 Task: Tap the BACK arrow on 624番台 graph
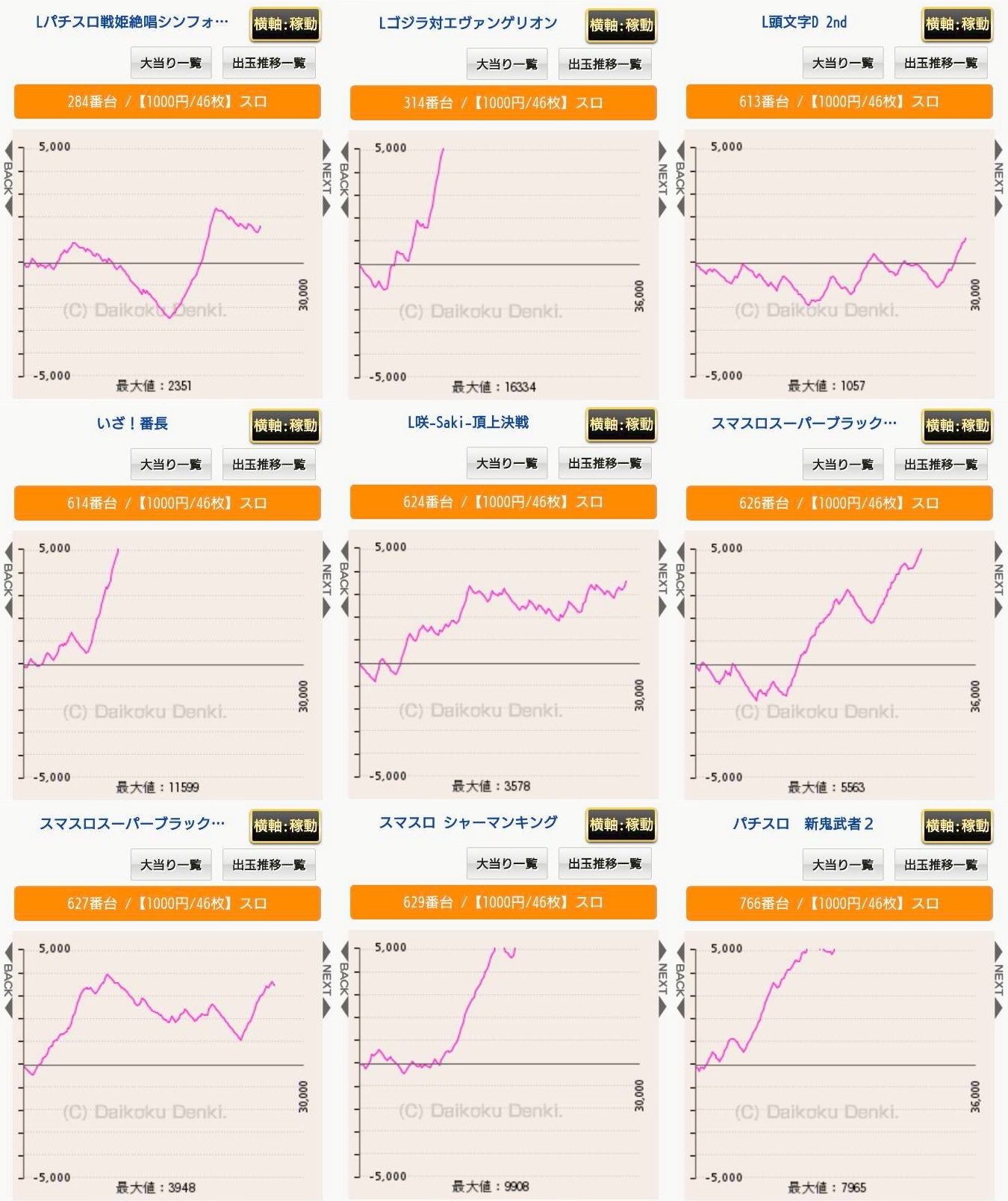pyautogui.click(x=344, y=580)
